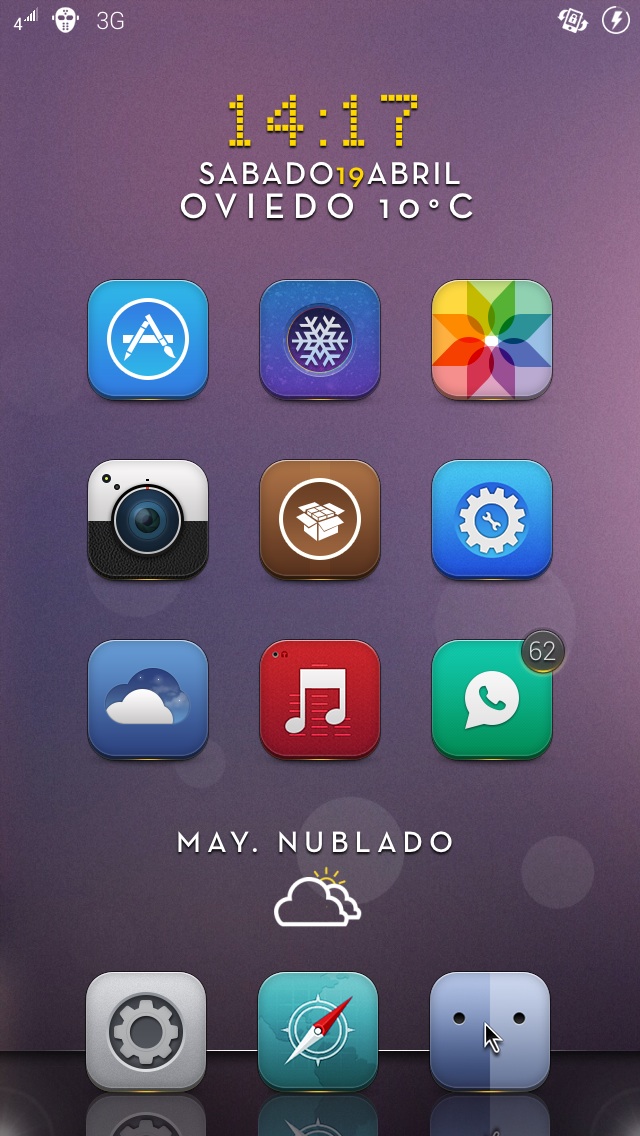640x1136 pixels.
Task: Launch the Music app
Action: (320, 700)
